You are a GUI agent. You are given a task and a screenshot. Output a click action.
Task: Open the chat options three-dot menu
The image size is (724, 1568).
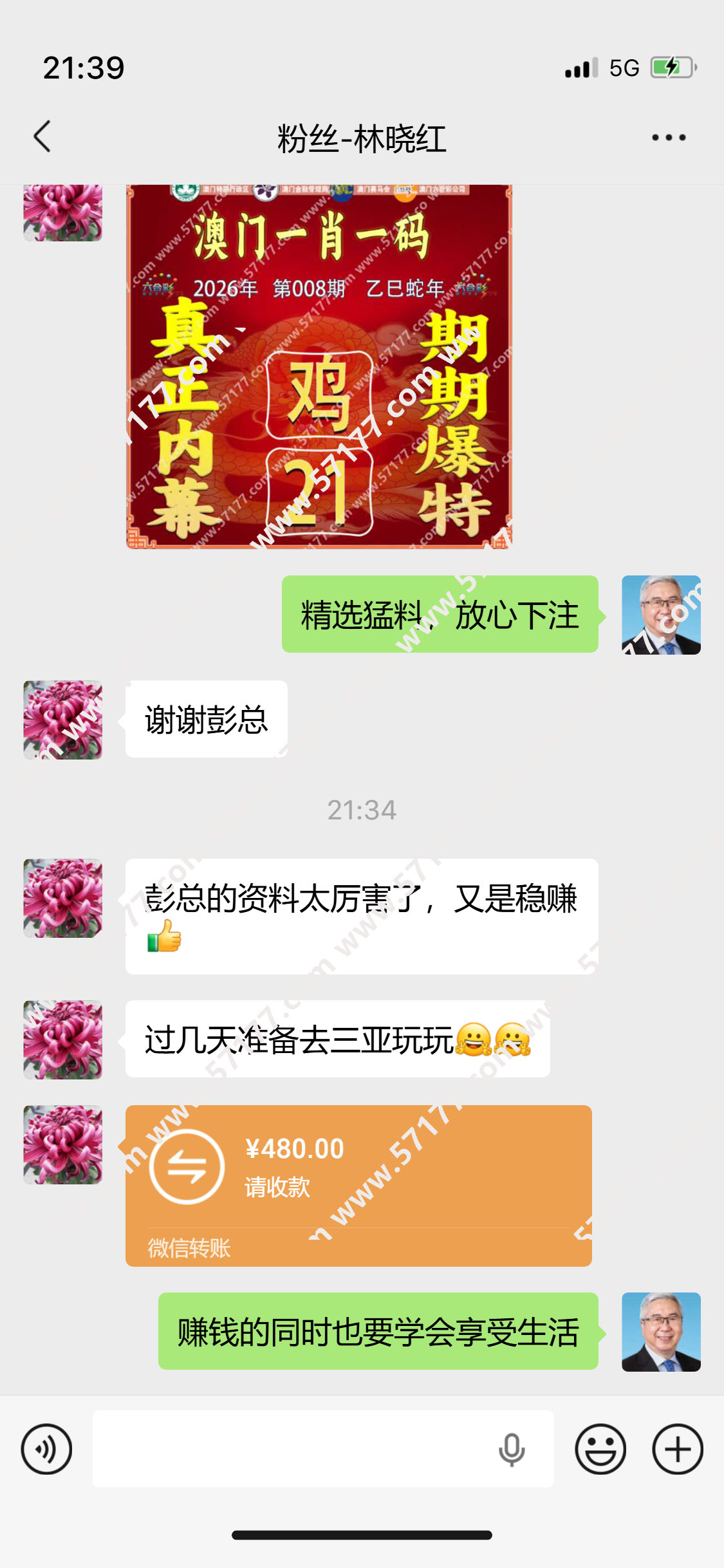pos(669,137)
